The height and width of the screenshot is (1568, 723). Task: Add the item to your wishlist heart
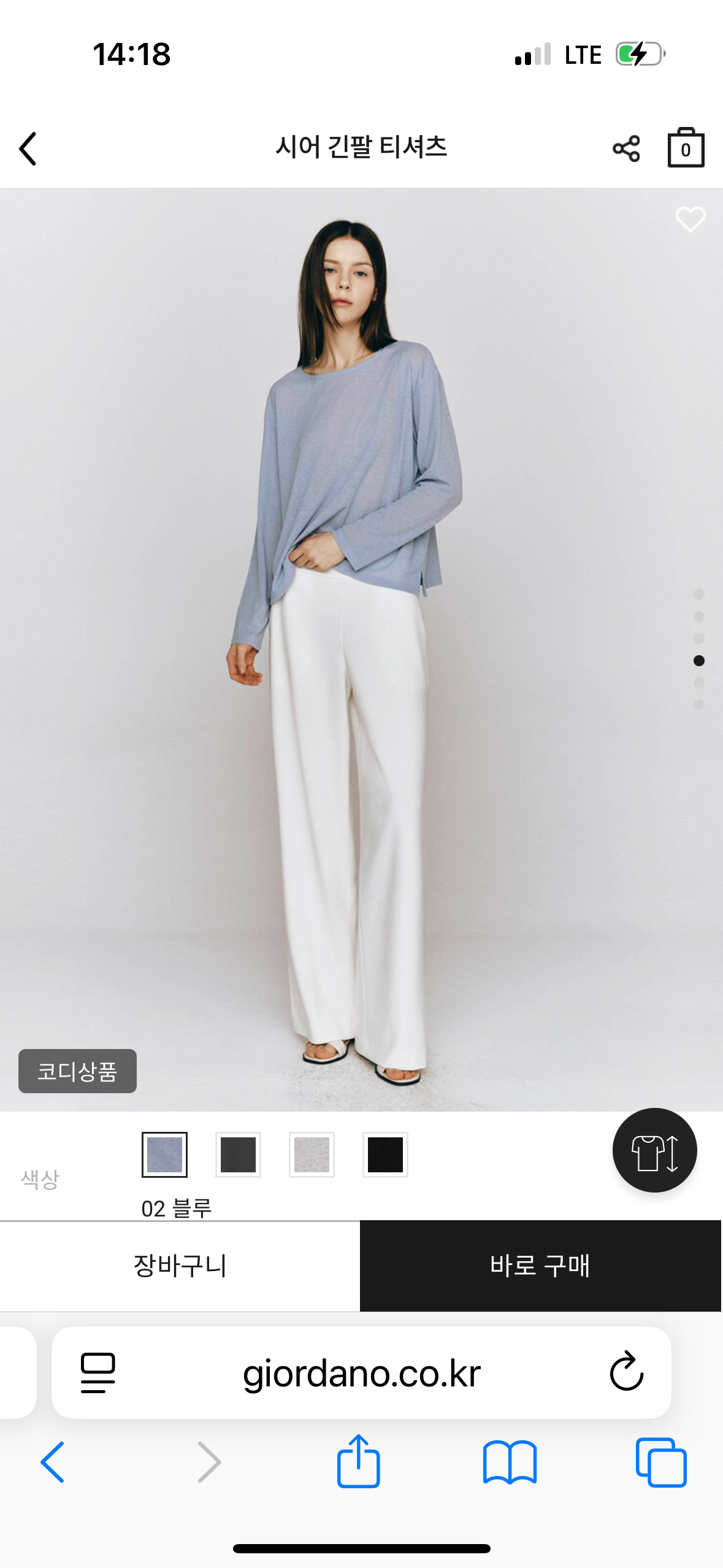(689, 221)
